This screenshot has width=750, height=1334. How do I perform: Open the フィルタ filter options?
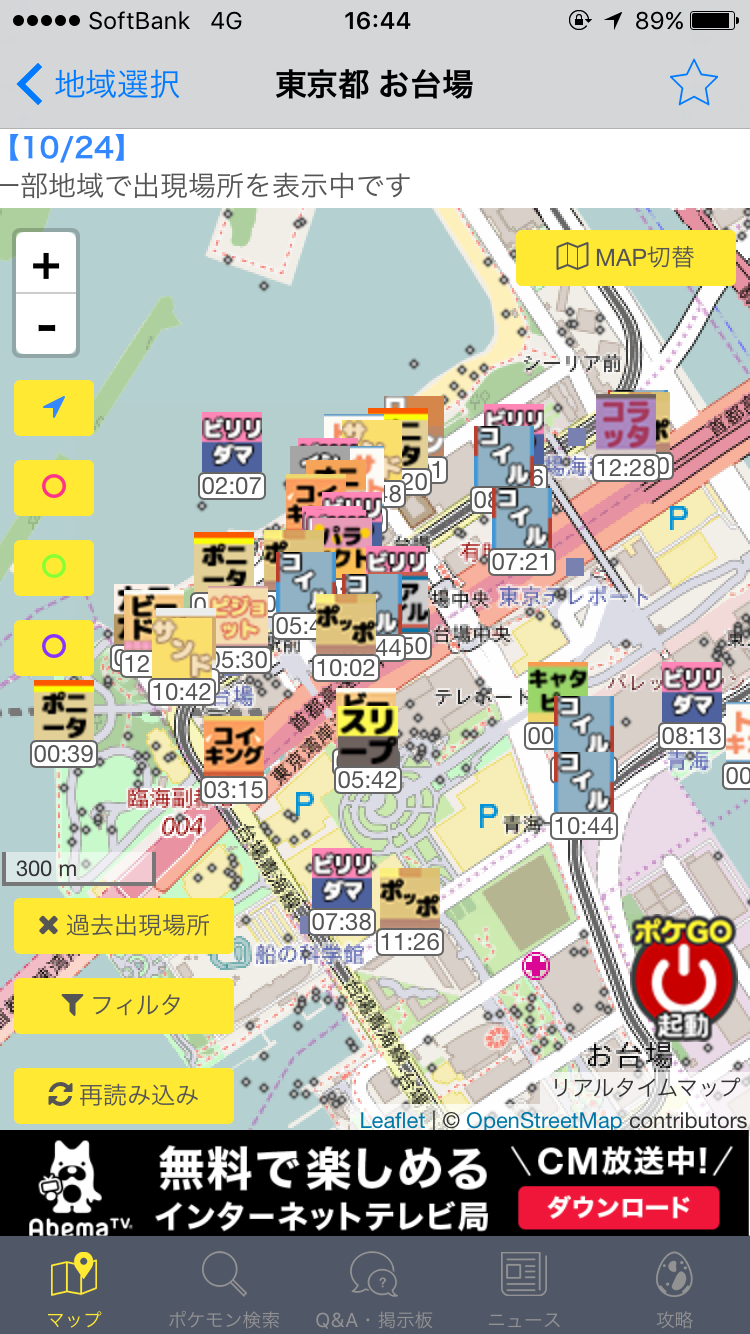[124, 1005]
